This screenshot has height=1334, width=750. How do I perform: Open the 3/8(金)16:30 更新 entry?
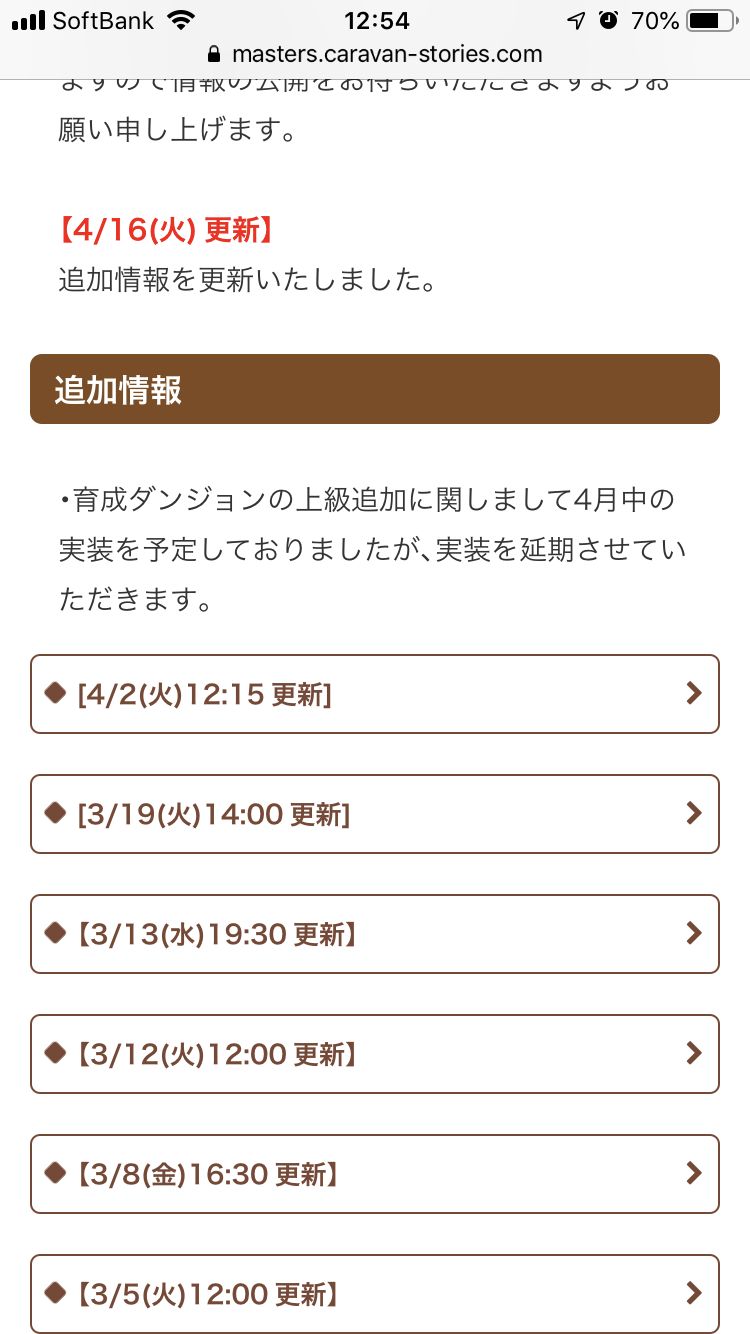pos(374,1174)
